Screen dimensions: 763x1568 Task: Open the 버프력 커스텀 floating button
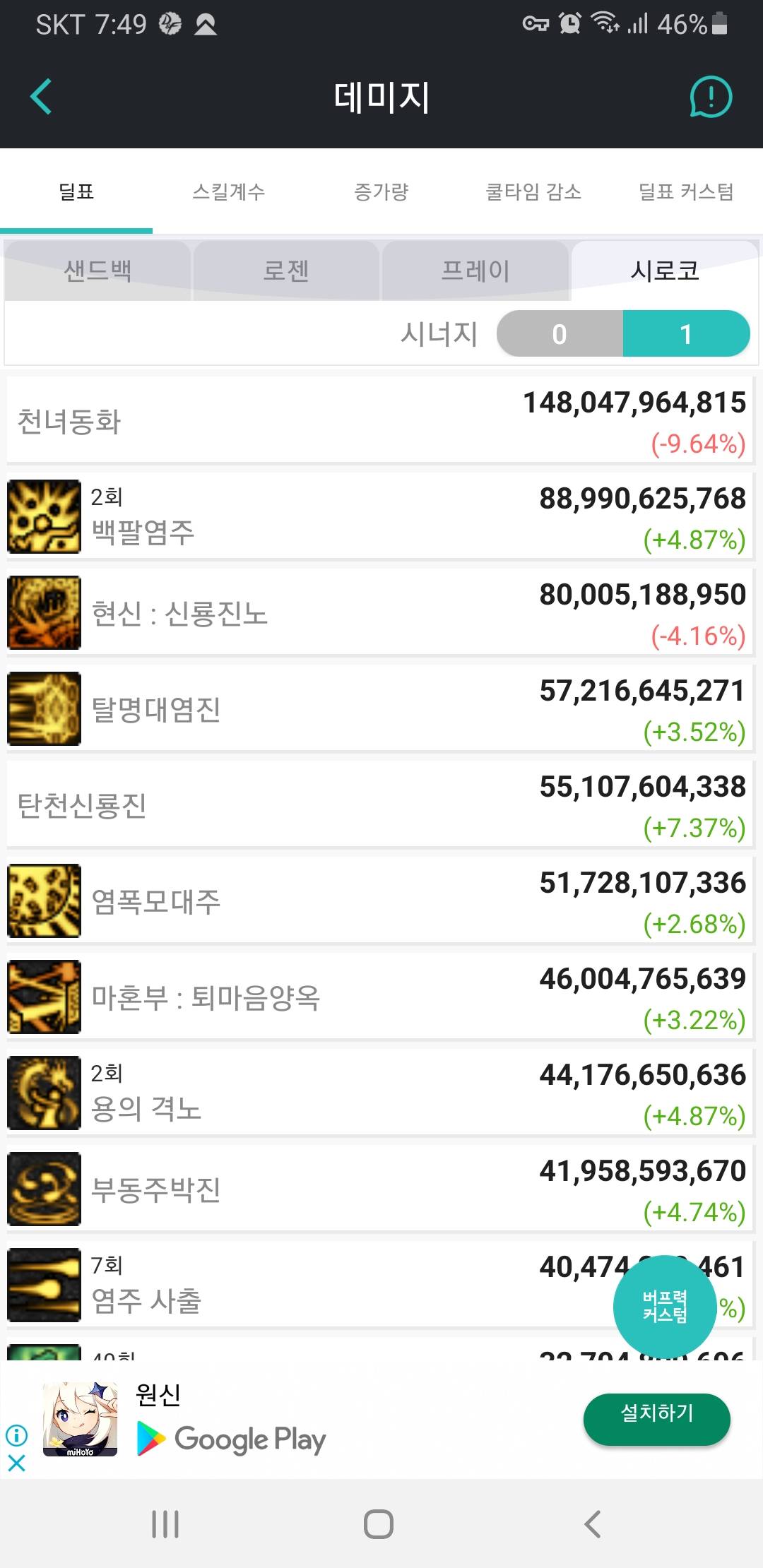tap(664, 1306)
